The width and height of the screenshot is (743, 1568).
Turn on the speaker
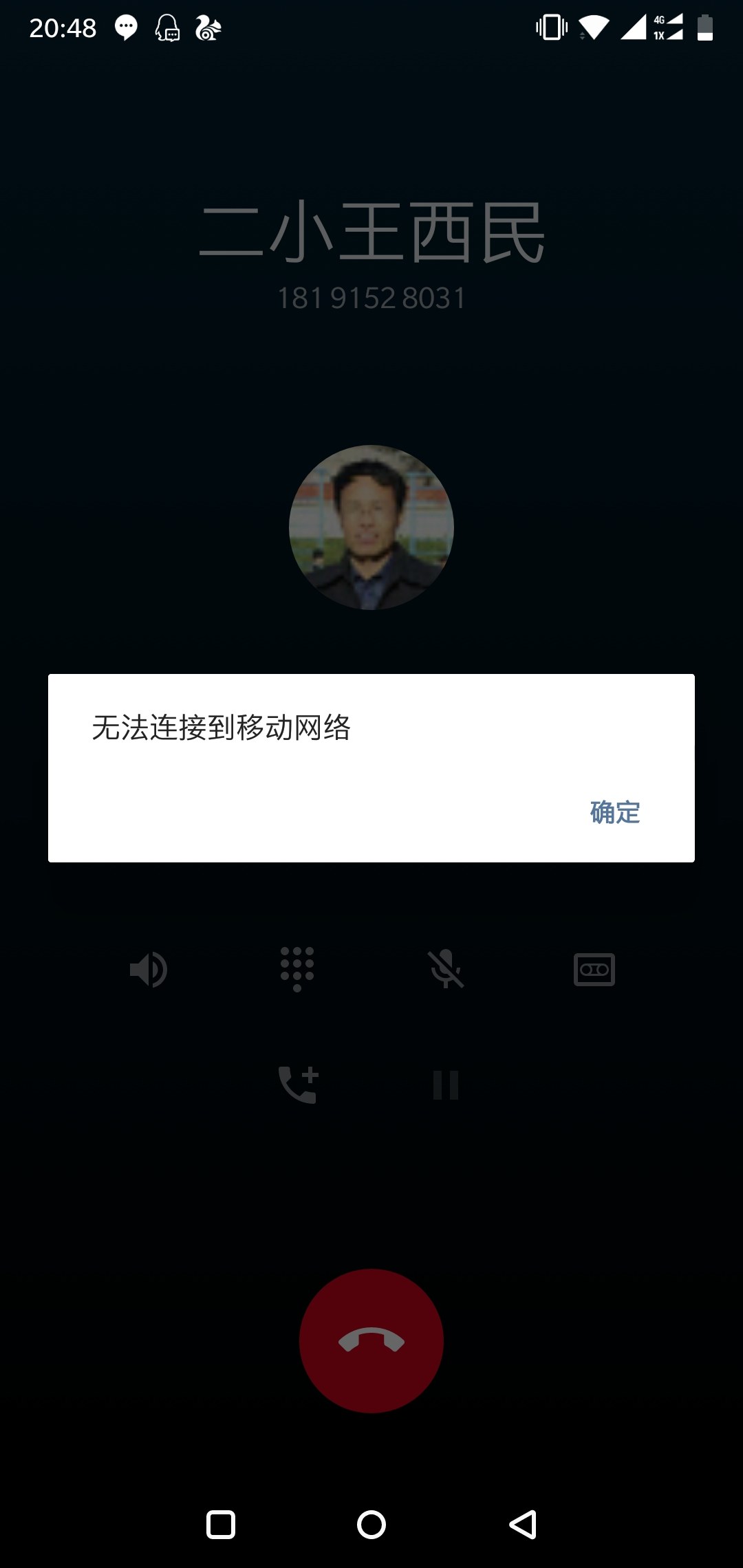click(149, 970)
